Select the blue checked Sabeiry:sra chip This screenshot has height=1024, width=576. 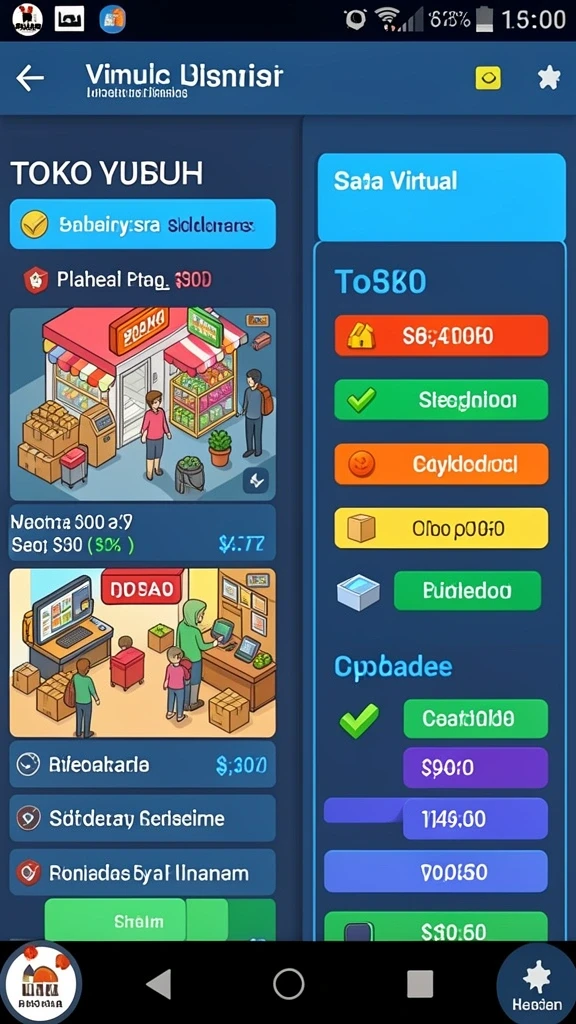pos(142,224)
